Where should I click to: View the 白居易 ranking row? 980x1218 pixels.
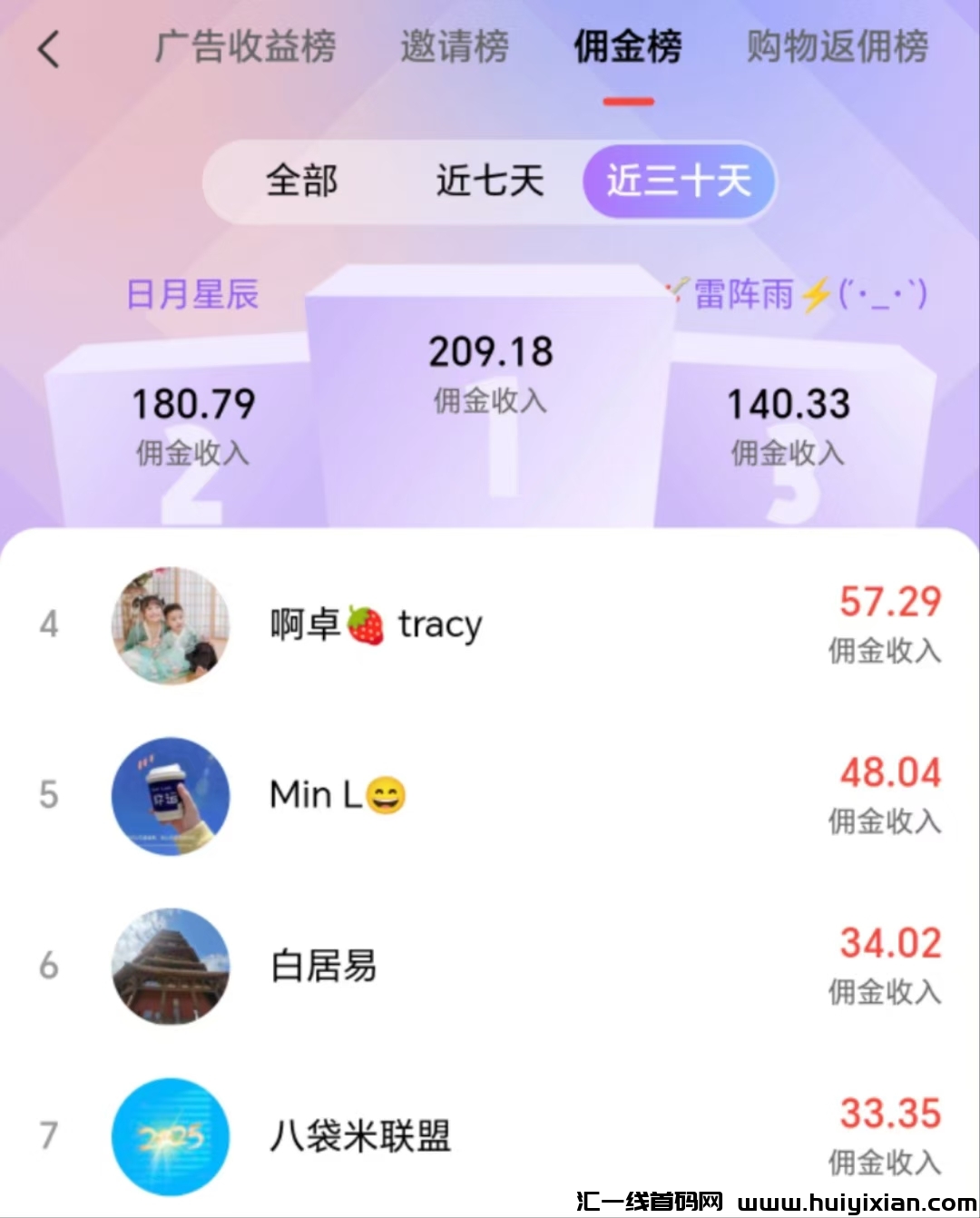tap(490, 967)
